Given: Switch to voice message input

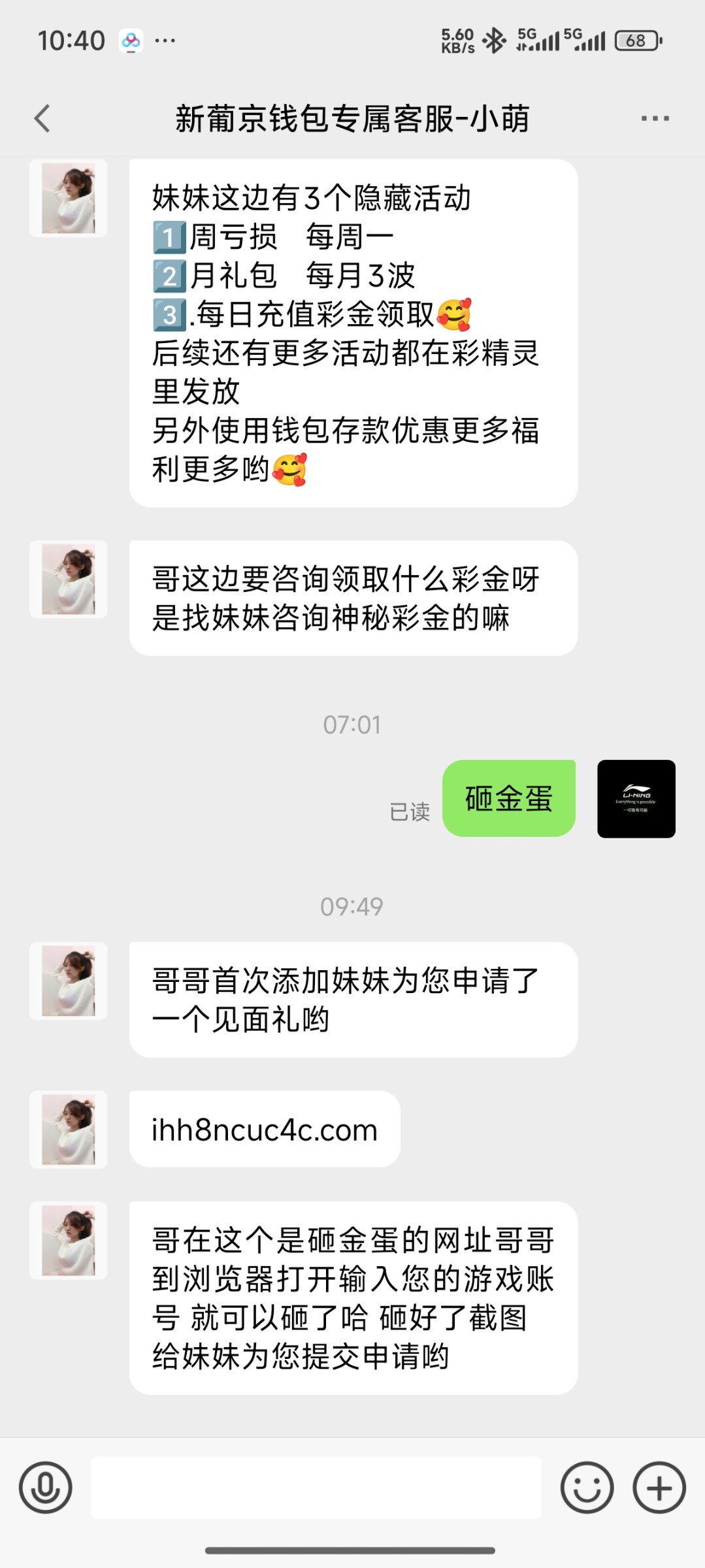Looking at the screenshot, I should (45, 1488).
